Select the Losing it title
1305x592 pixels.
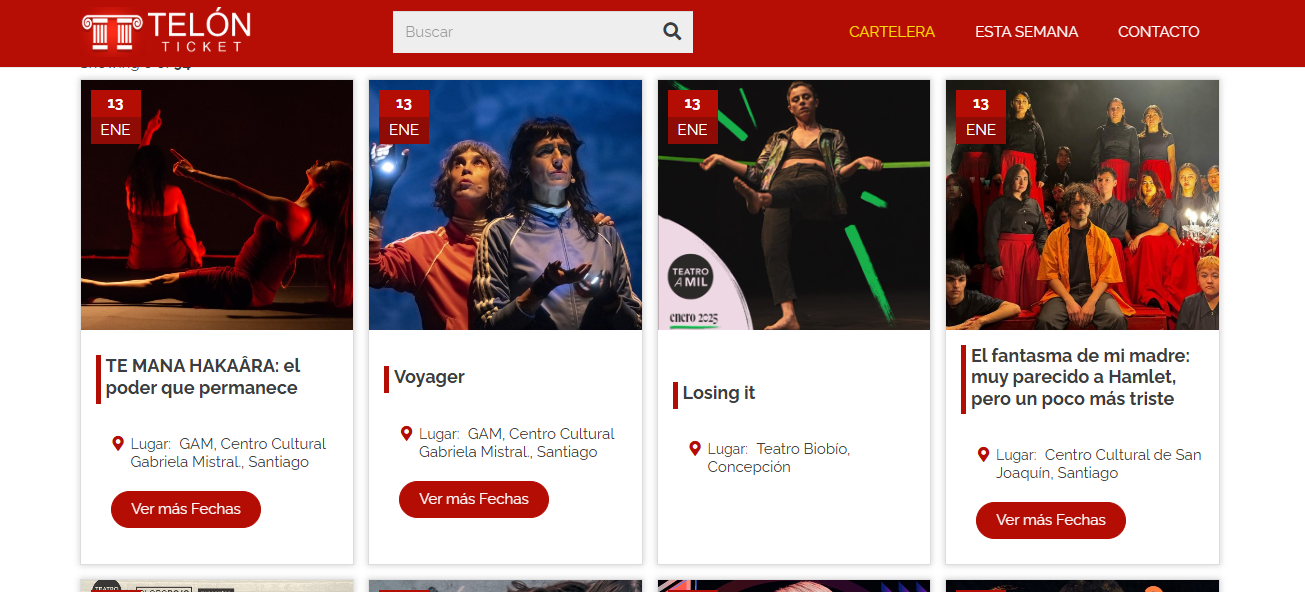point(718,393)
